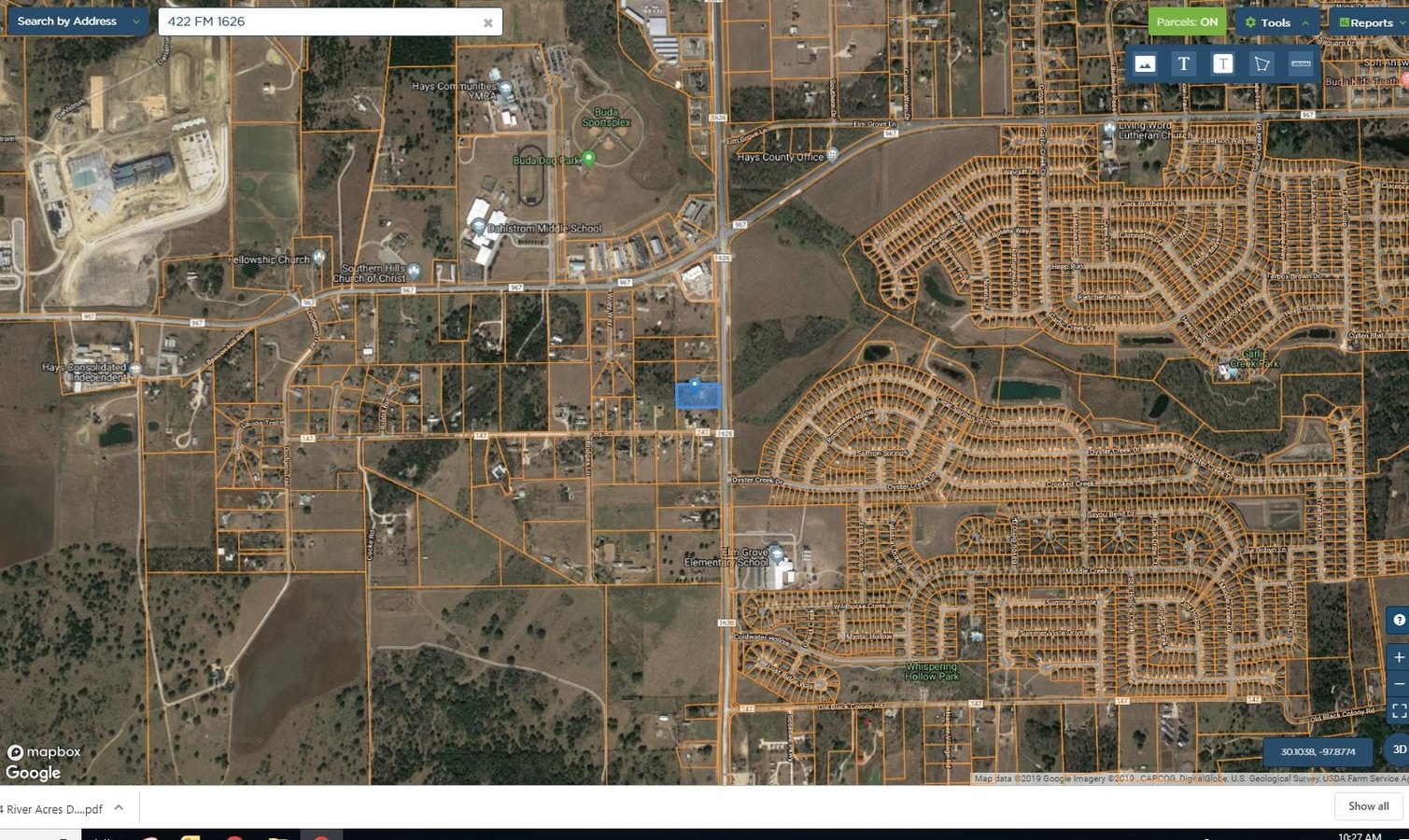Enter fullscreen map view
The width and height of the screenshot is (1409, 840).
[x=1398, y=711]
